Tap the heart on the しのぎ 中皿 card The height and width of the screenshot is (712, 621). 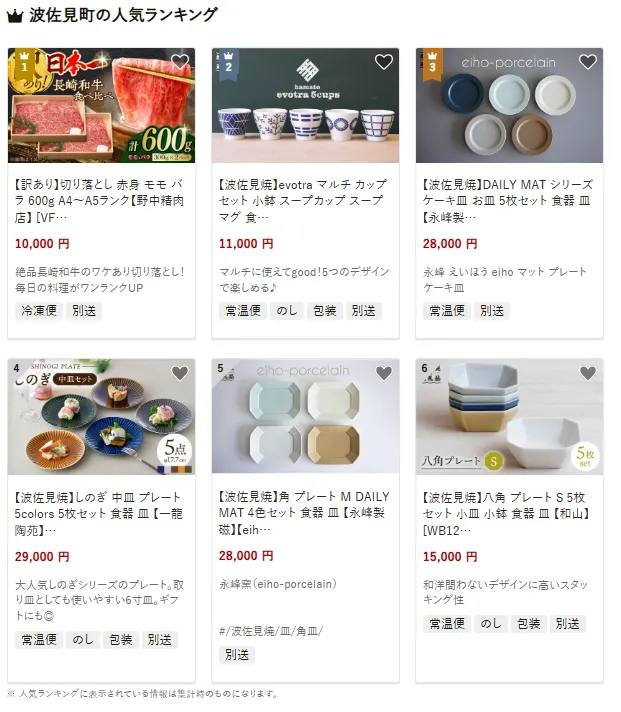pyautogui.click(x=180, y=374)
